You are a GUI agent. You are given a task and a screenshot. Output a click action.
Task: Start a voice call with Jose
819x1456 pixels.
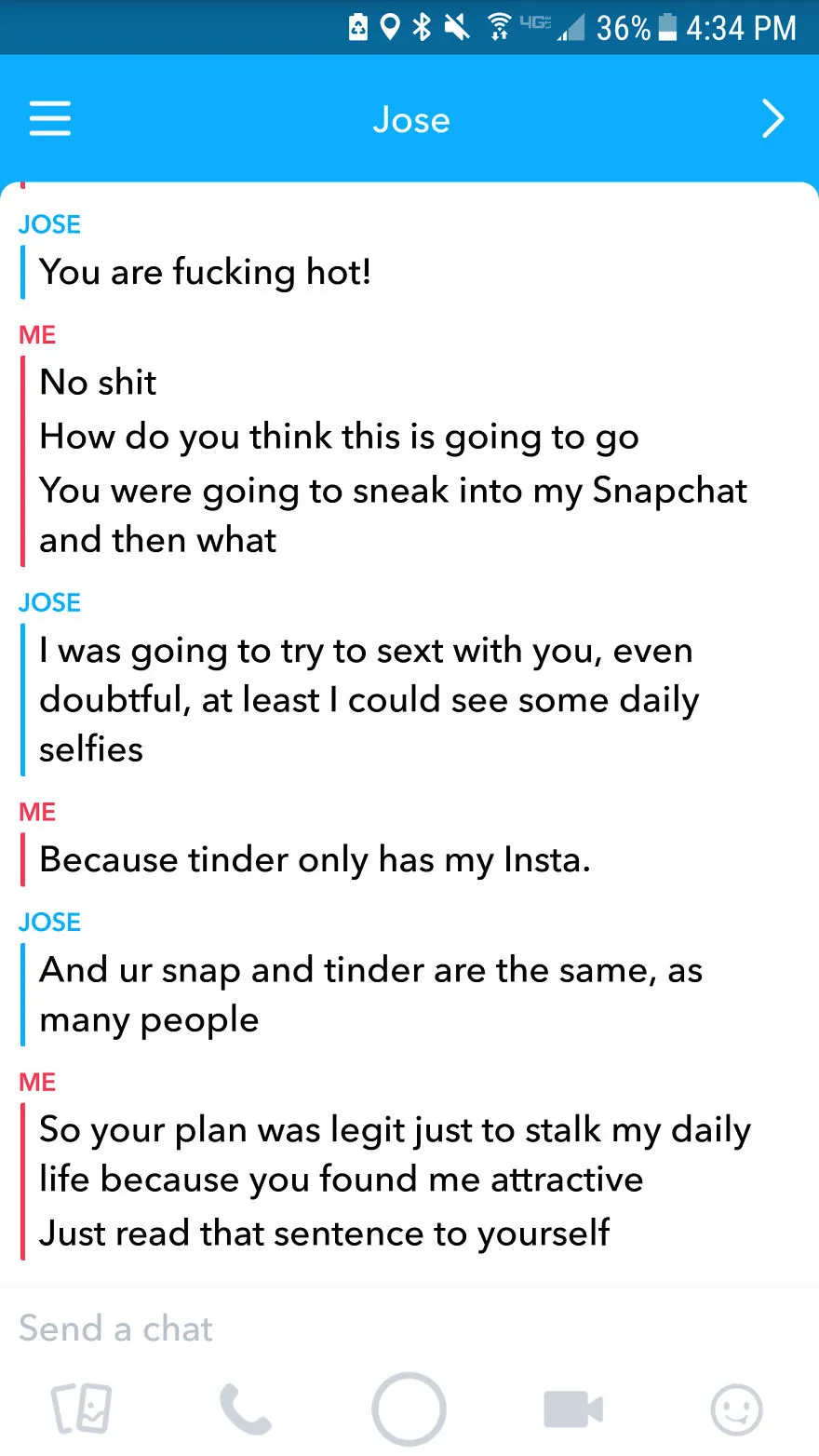pyautogui.click(x=245, y=1409)
